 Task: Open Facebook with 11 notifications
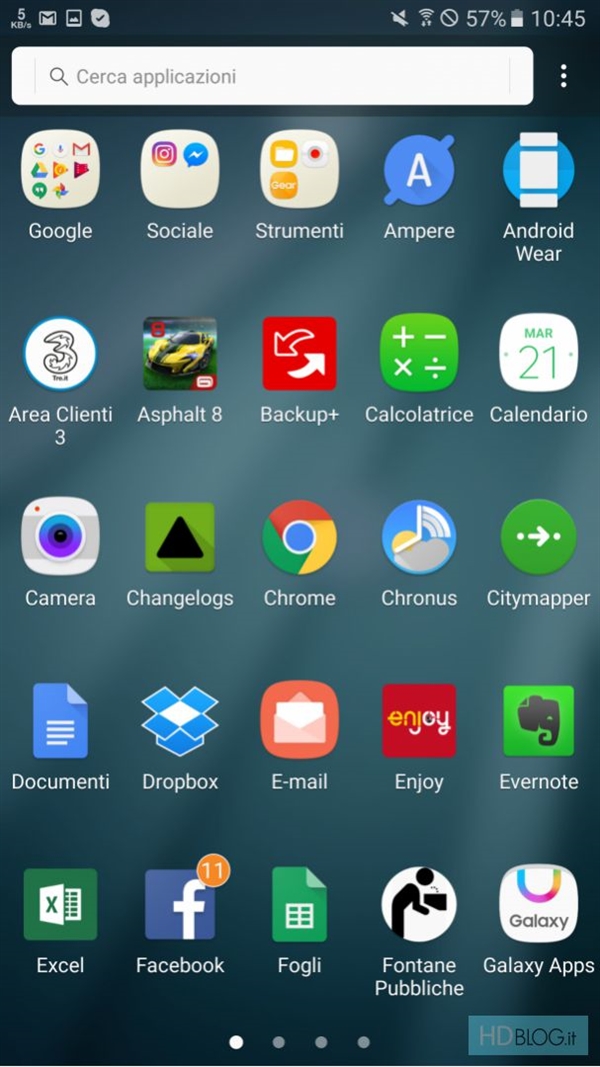(180, 905)
